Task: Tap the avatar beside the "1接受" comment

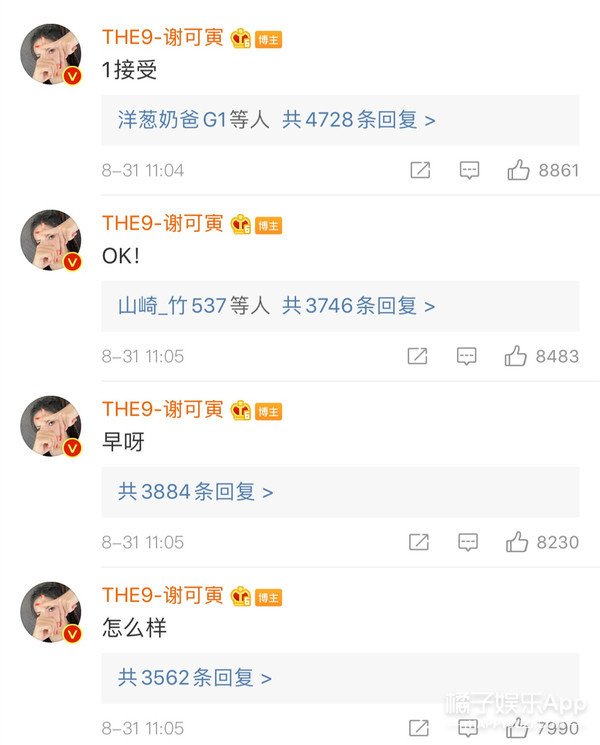Action: tap(51, 54)
